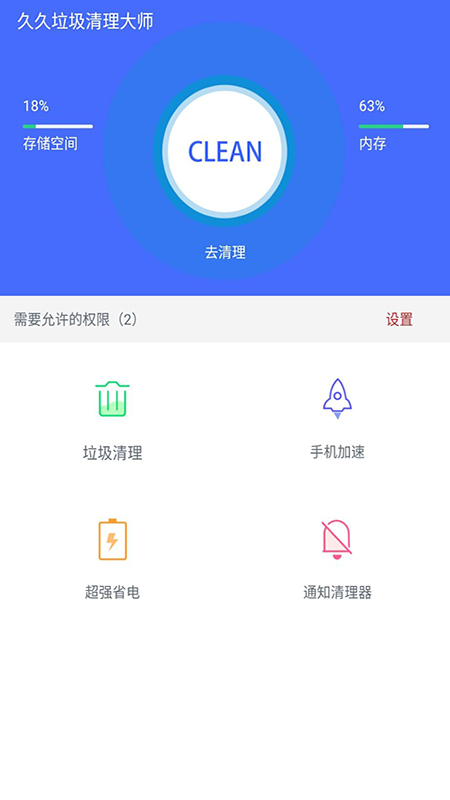Image resolution: width=450 pixels, height=800 pixels.
Task: Tap the big CLEAN circle button
Action: tap(224, 151)
